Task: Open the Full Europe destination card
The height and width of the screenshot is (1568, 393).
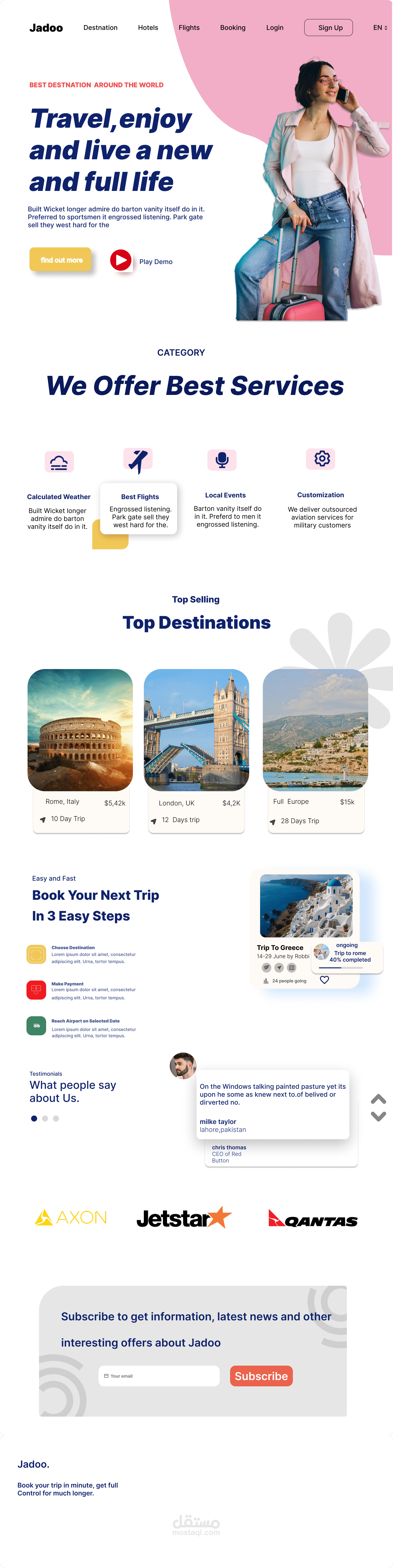Action: pyautogui.click(x=315, y=750)
